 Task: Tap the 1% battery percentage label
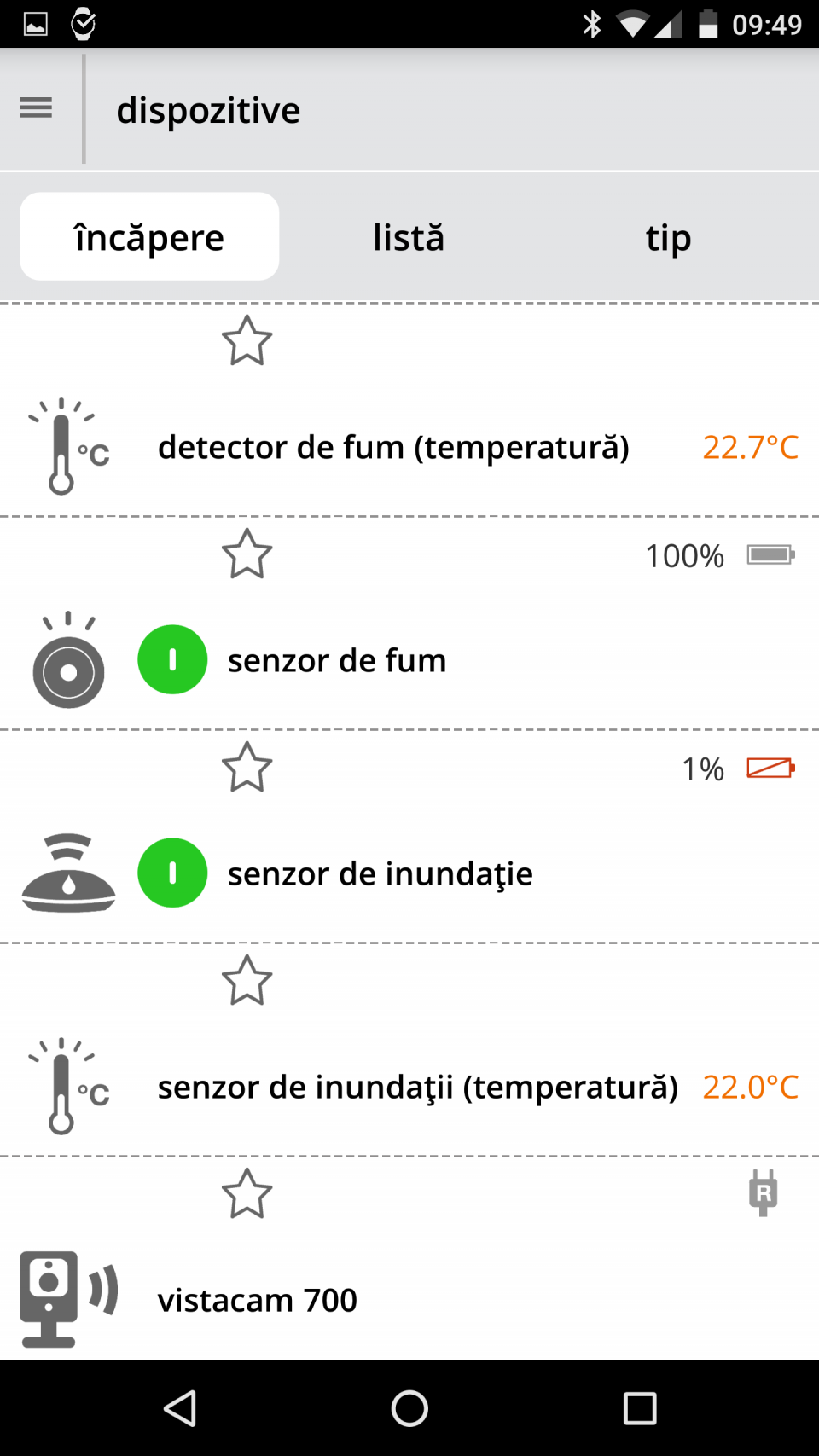coord(701,769)
